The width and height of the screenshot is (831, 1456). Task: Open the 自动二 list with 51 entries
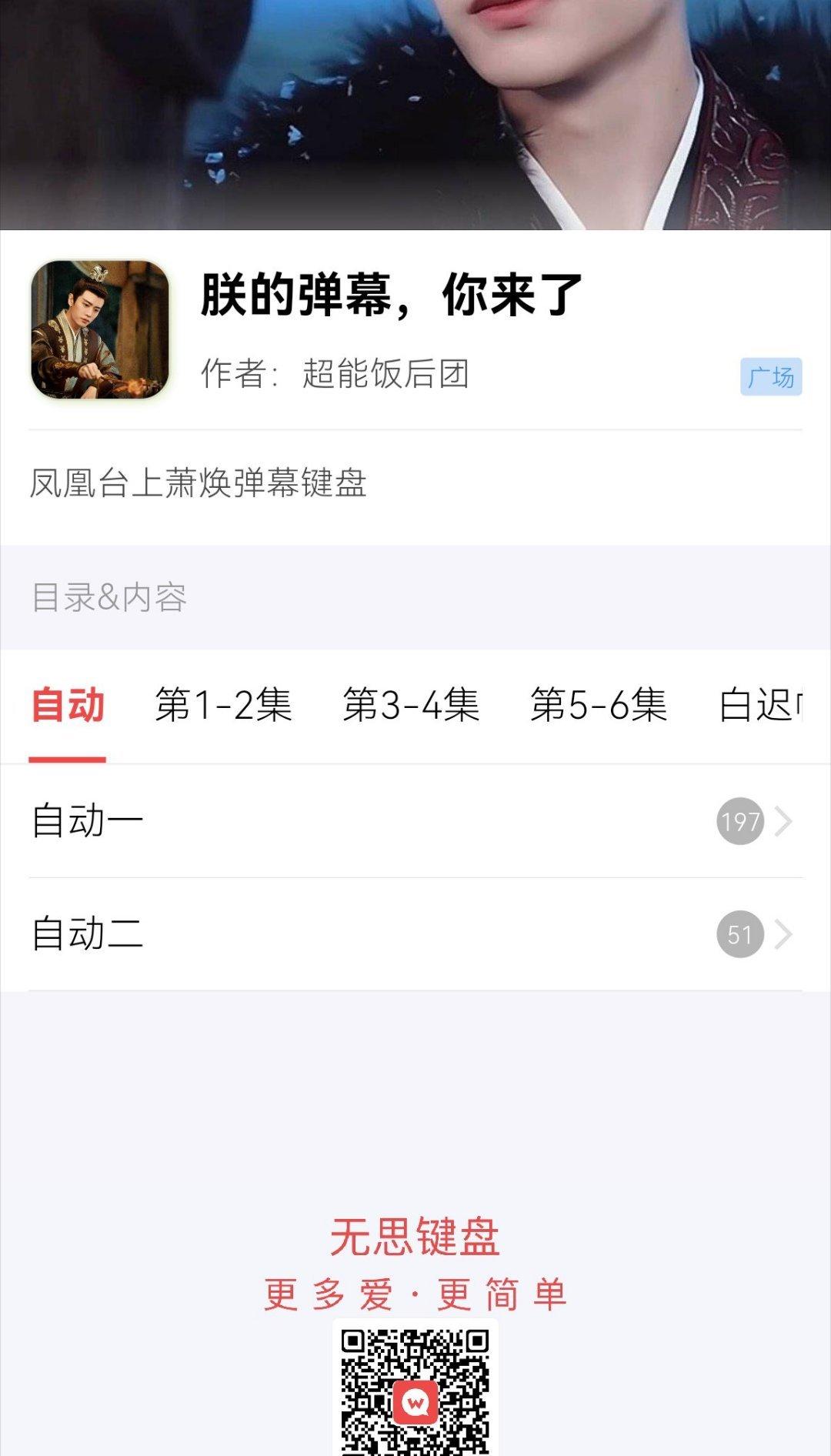click(415, 934)
